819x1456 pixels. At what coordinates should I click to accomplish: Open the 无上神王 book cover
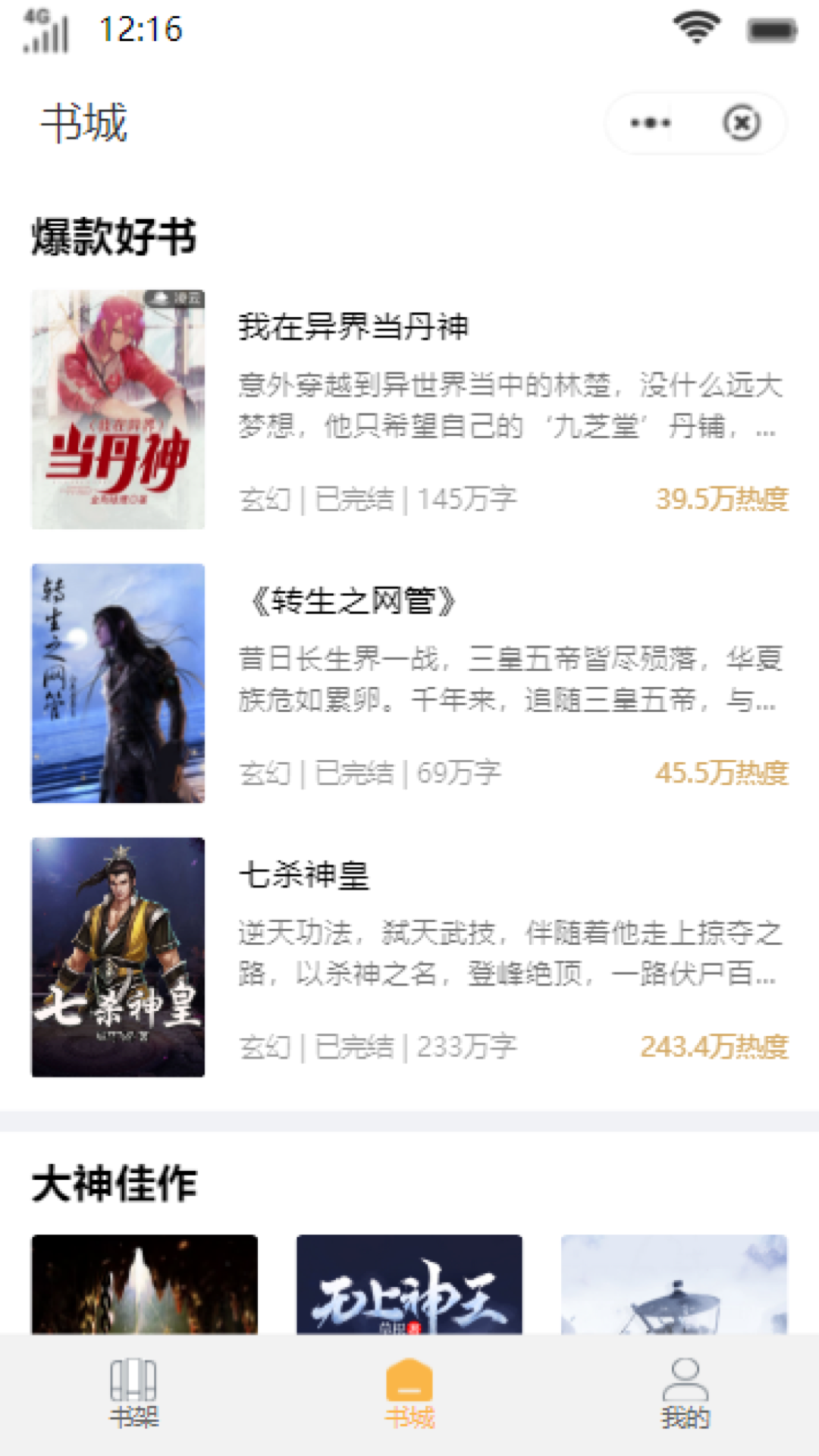409,1285
